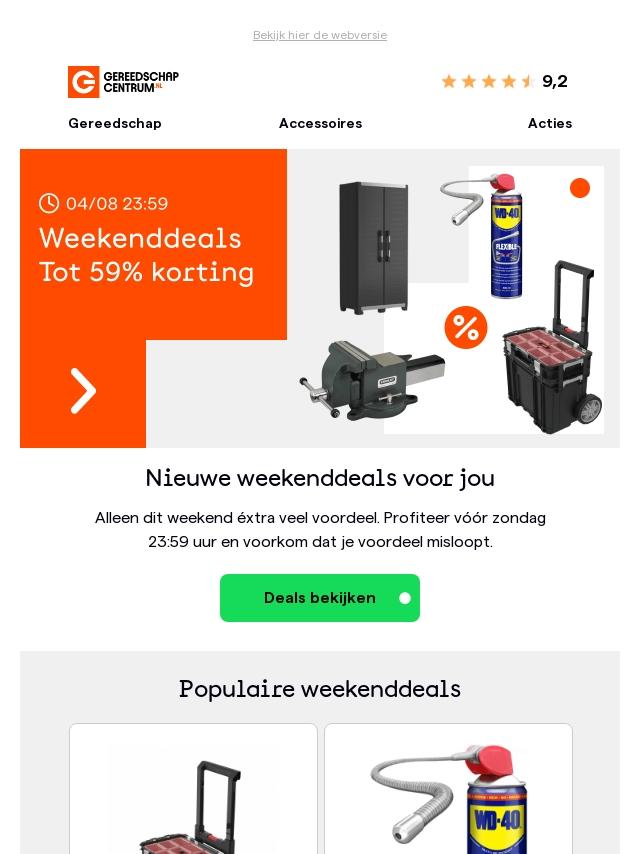View the 9,2 star rating reviews
The width and height of the screenshot is (640, 854).
click(x=504, y=82)
